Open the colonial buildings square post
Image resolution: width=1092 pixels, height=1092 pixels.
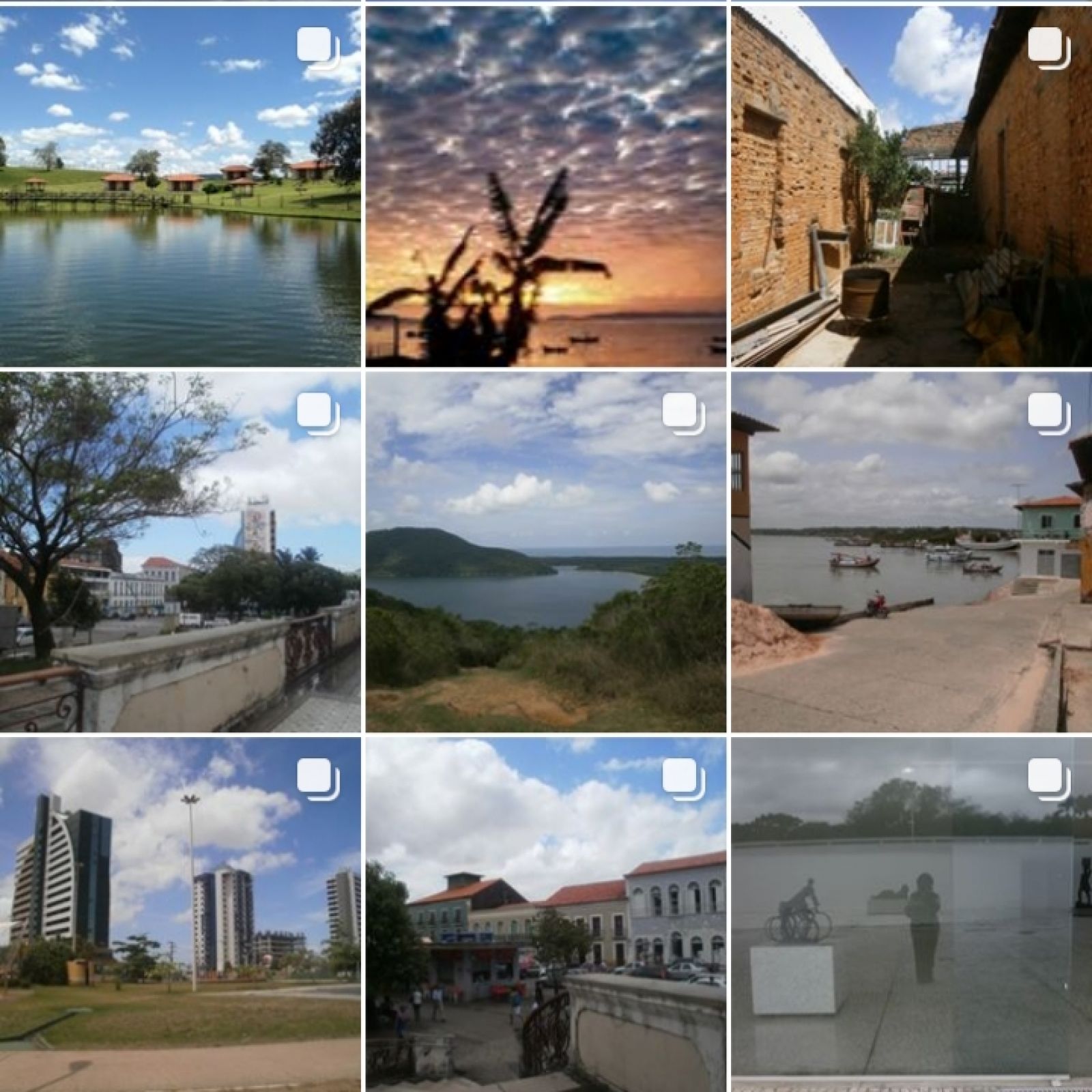pyautogui.click(x=545, y=915)
